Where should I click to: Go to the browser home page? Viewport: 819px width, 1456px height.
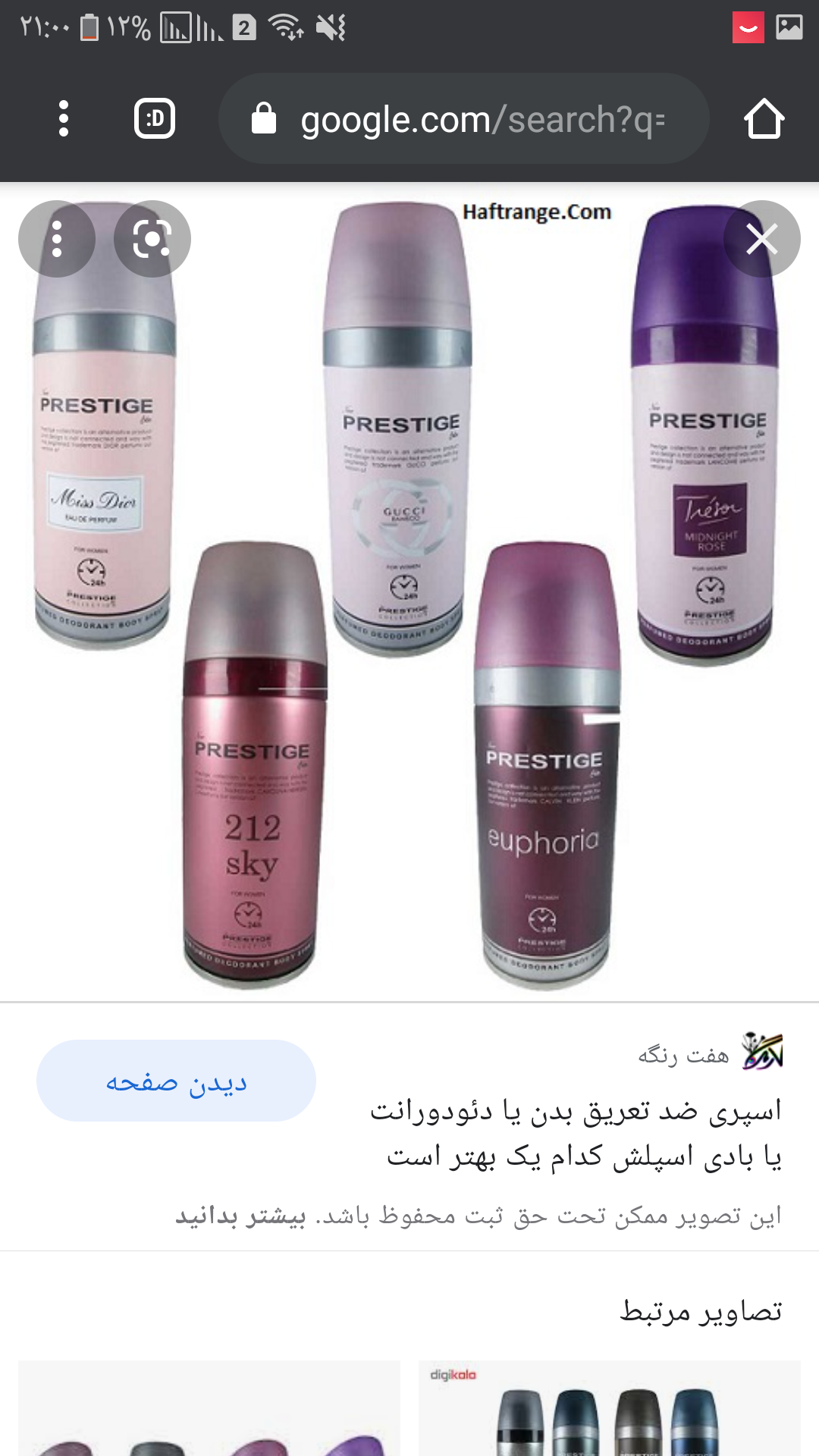coord(764,119)
